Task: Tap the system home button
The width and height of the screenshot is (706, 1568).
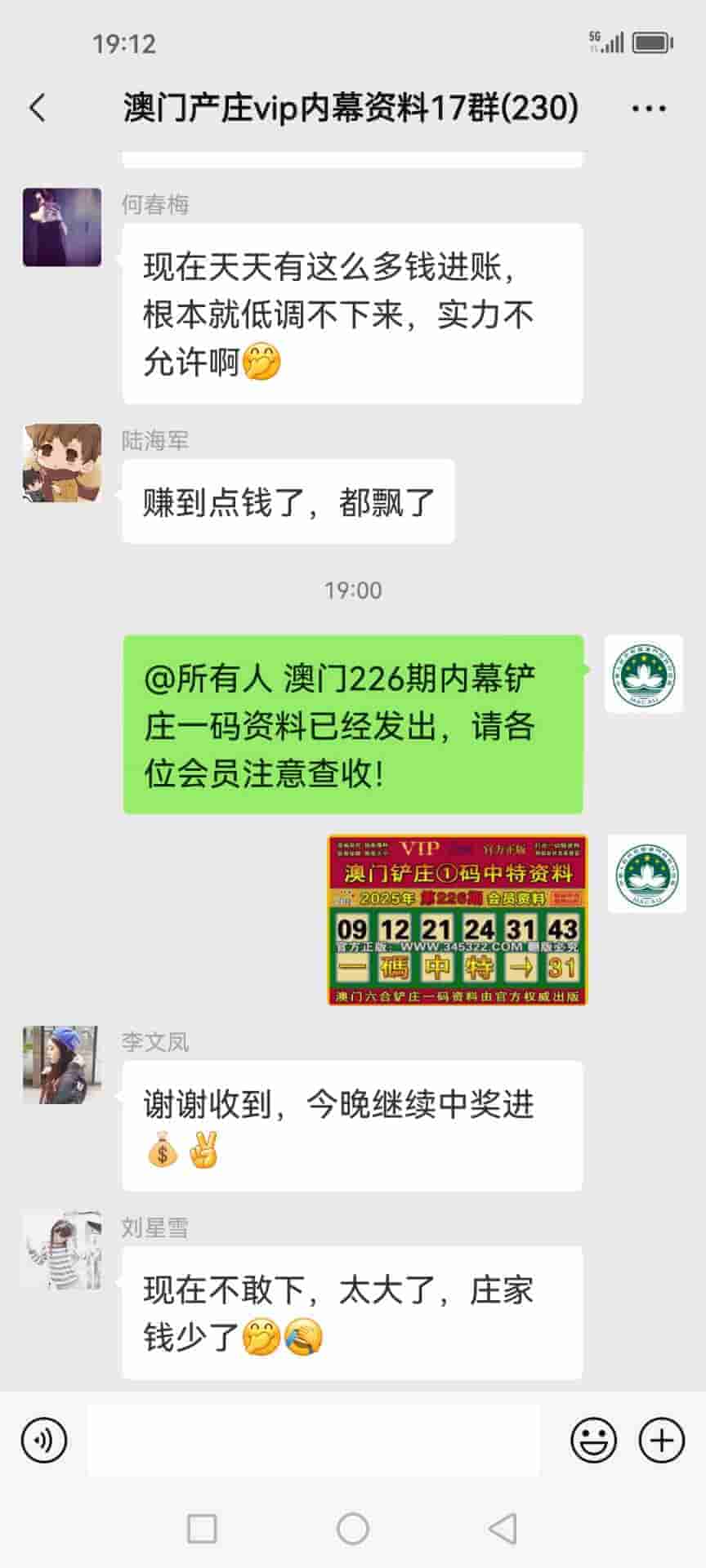Action: click(x=353, y=1529)
